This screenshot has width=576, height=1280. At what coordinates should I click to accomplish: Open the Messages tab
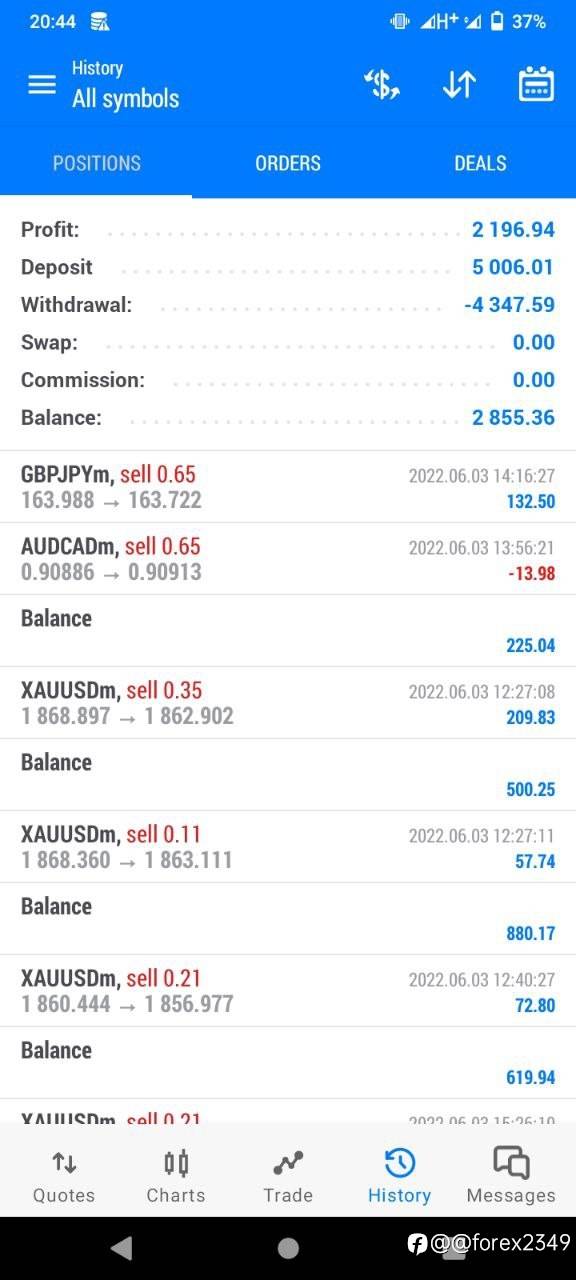[511, 1176]
